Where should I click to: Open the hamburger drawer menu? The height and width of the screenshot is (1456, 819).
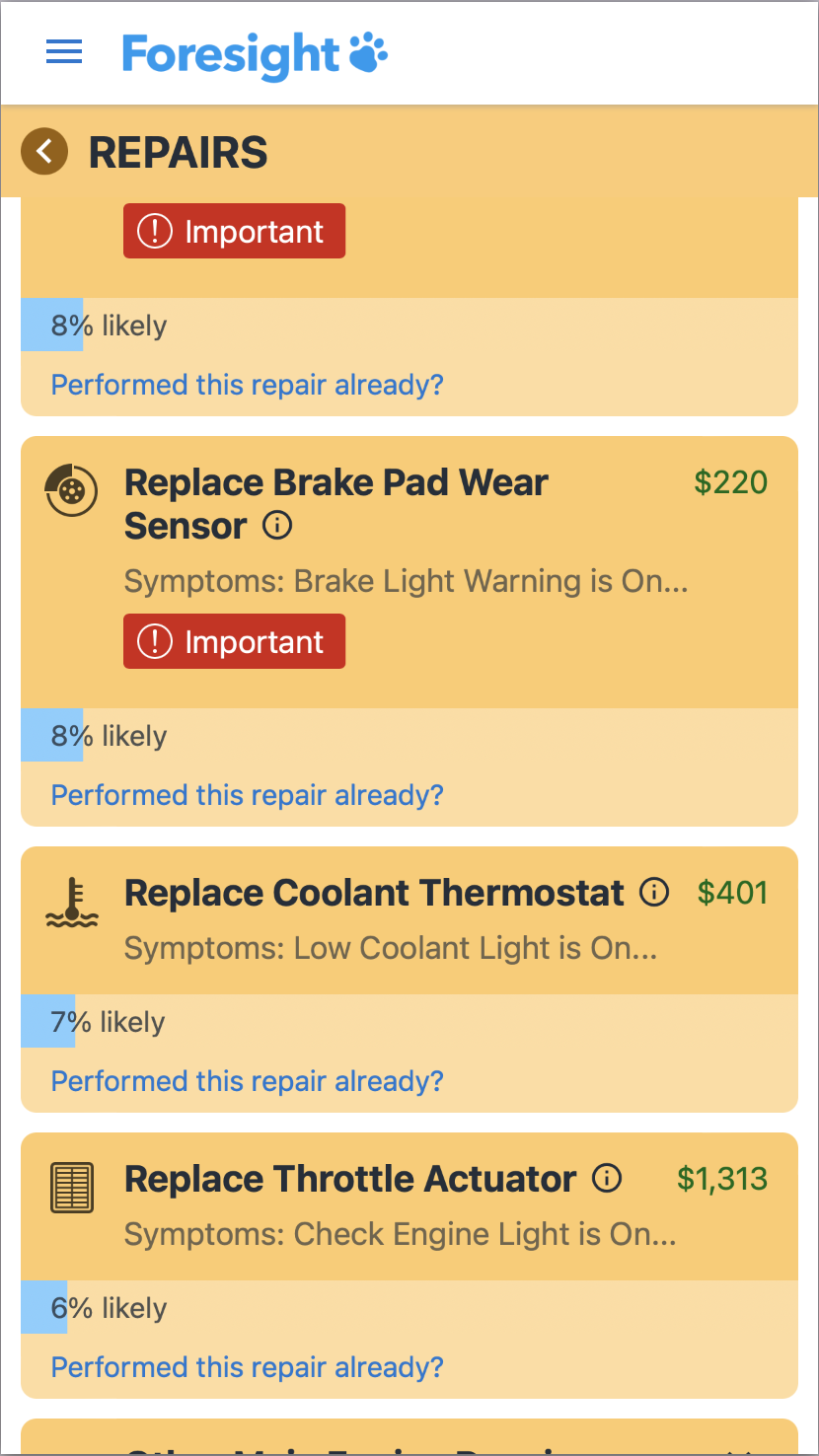pyautogui.click(x=64, y=52)
